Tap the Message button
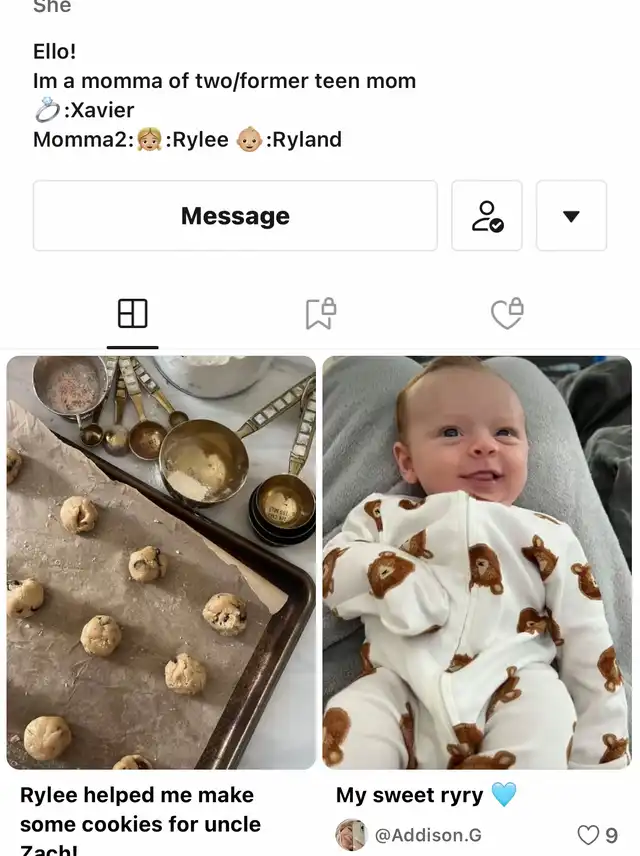 (235, 216)
